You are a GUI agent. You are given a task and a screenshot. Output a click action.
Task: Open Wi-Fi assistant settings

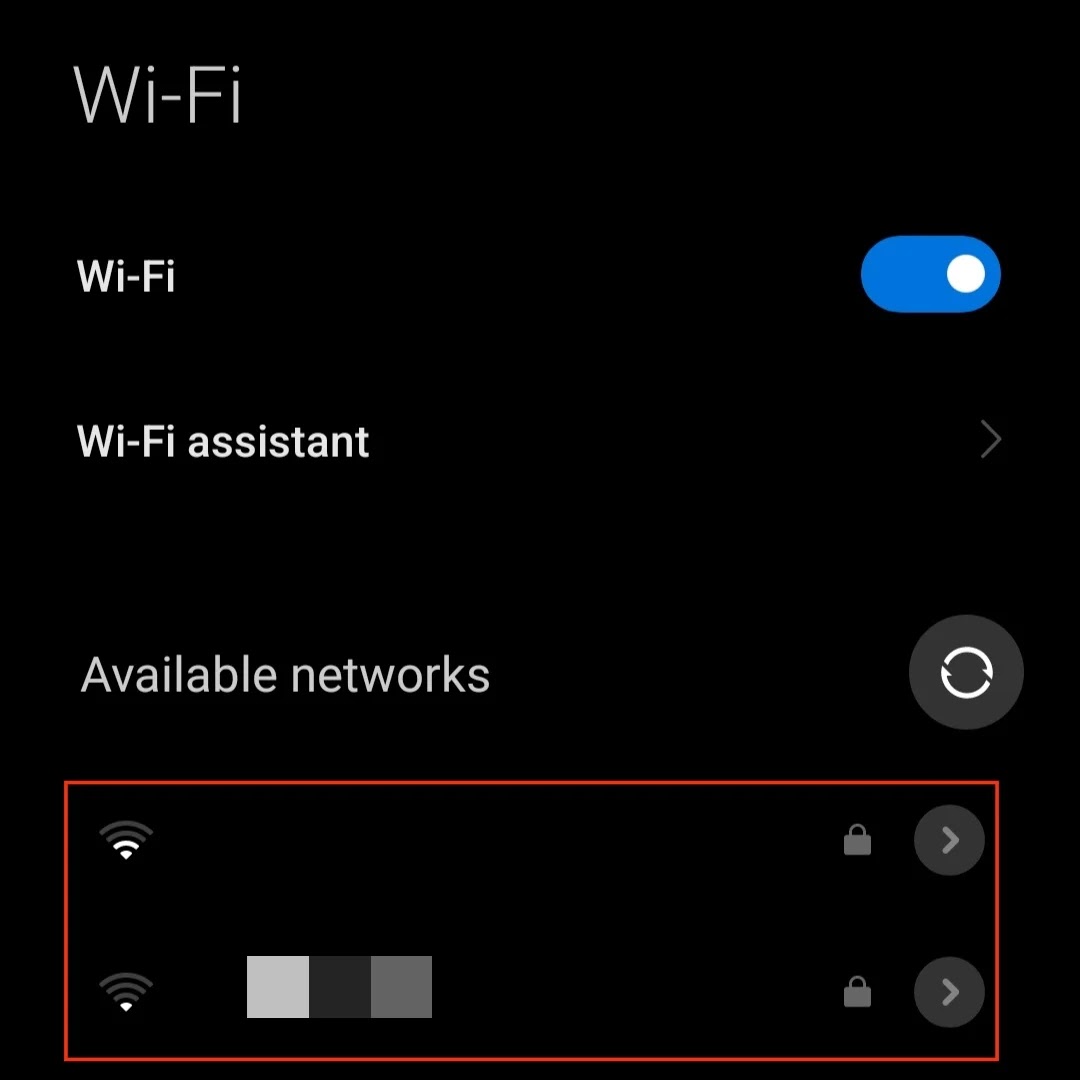tap(539, 441)
